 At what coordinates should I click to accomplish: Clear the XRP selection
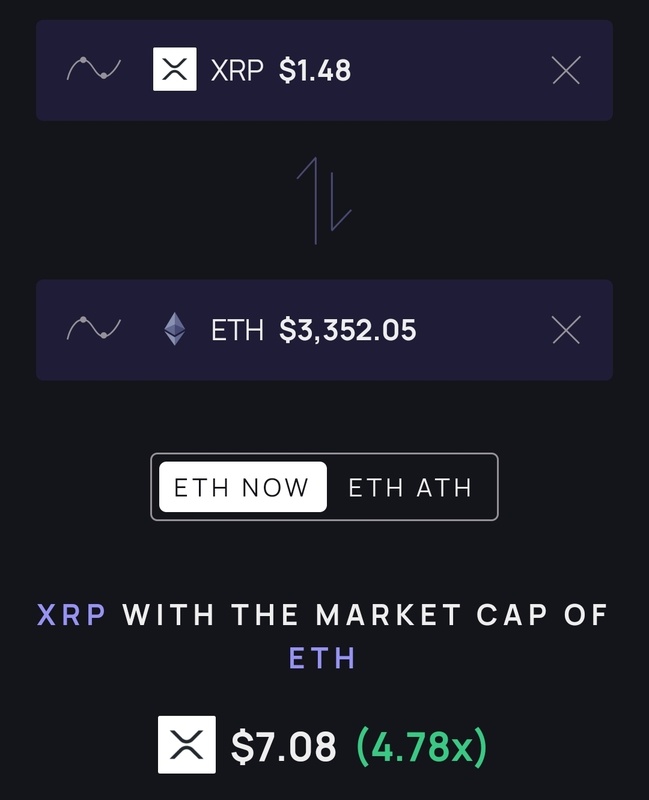tap(566, 70)
